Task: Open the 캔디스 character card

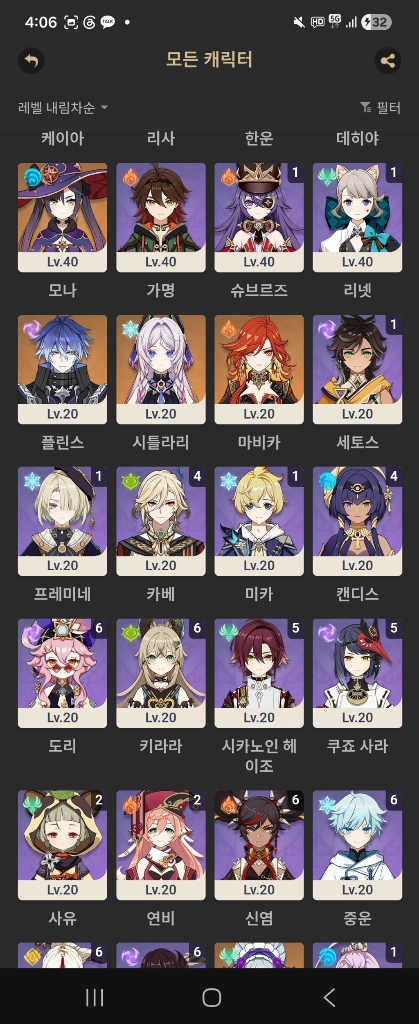Action: click(x=358, y=521)
